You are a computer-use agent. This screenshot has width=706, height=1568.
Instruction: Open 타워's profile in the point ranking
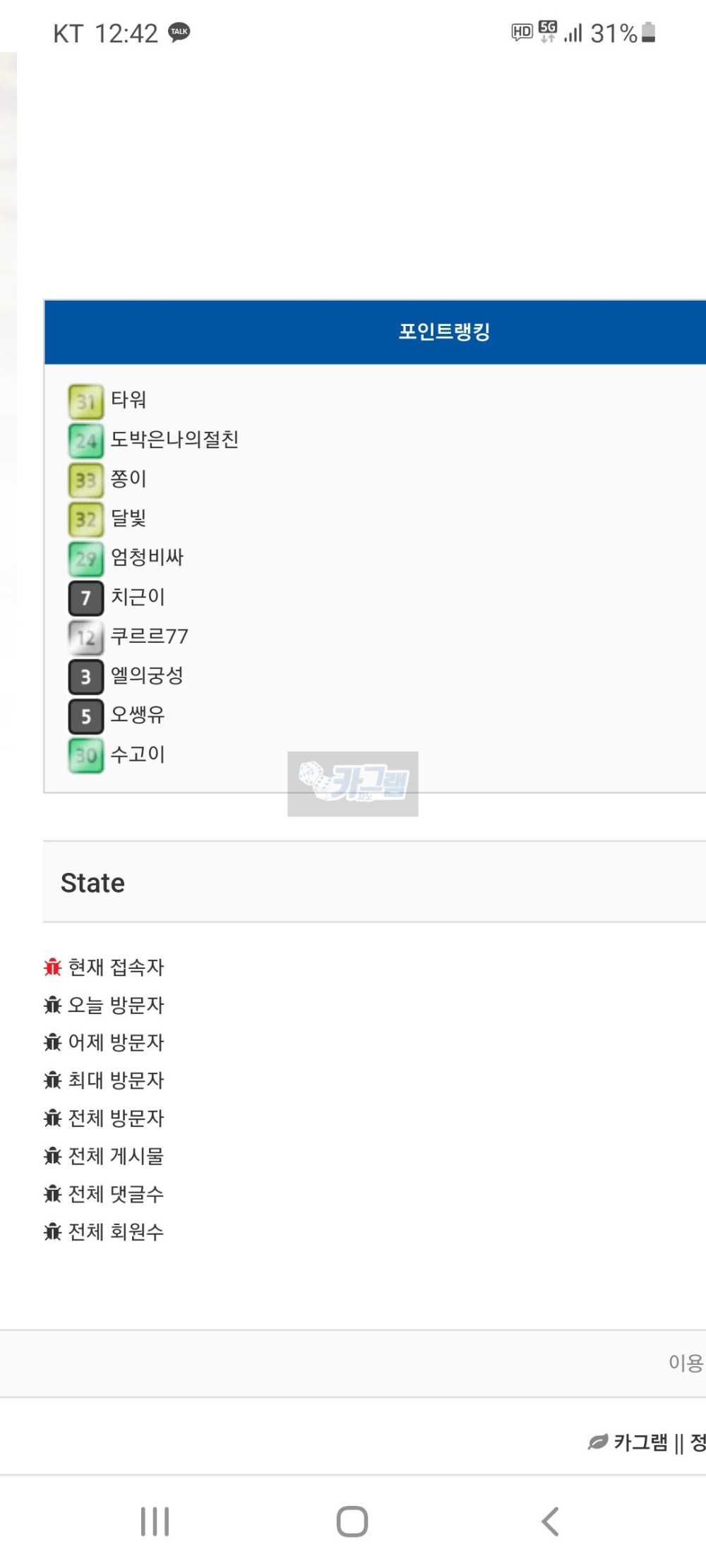point(128,400)
